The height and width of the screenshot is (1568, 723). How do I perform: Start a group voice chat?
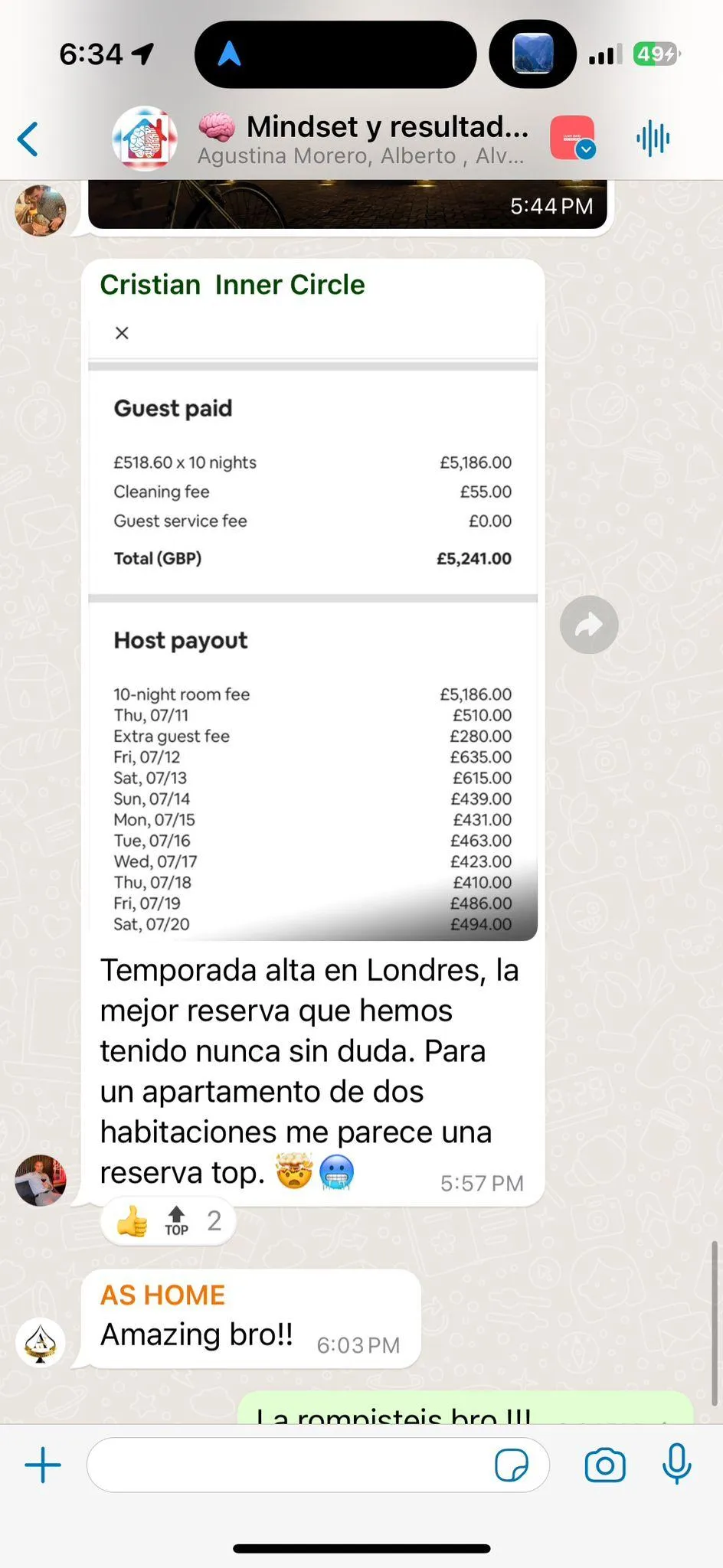click(653, 139)
